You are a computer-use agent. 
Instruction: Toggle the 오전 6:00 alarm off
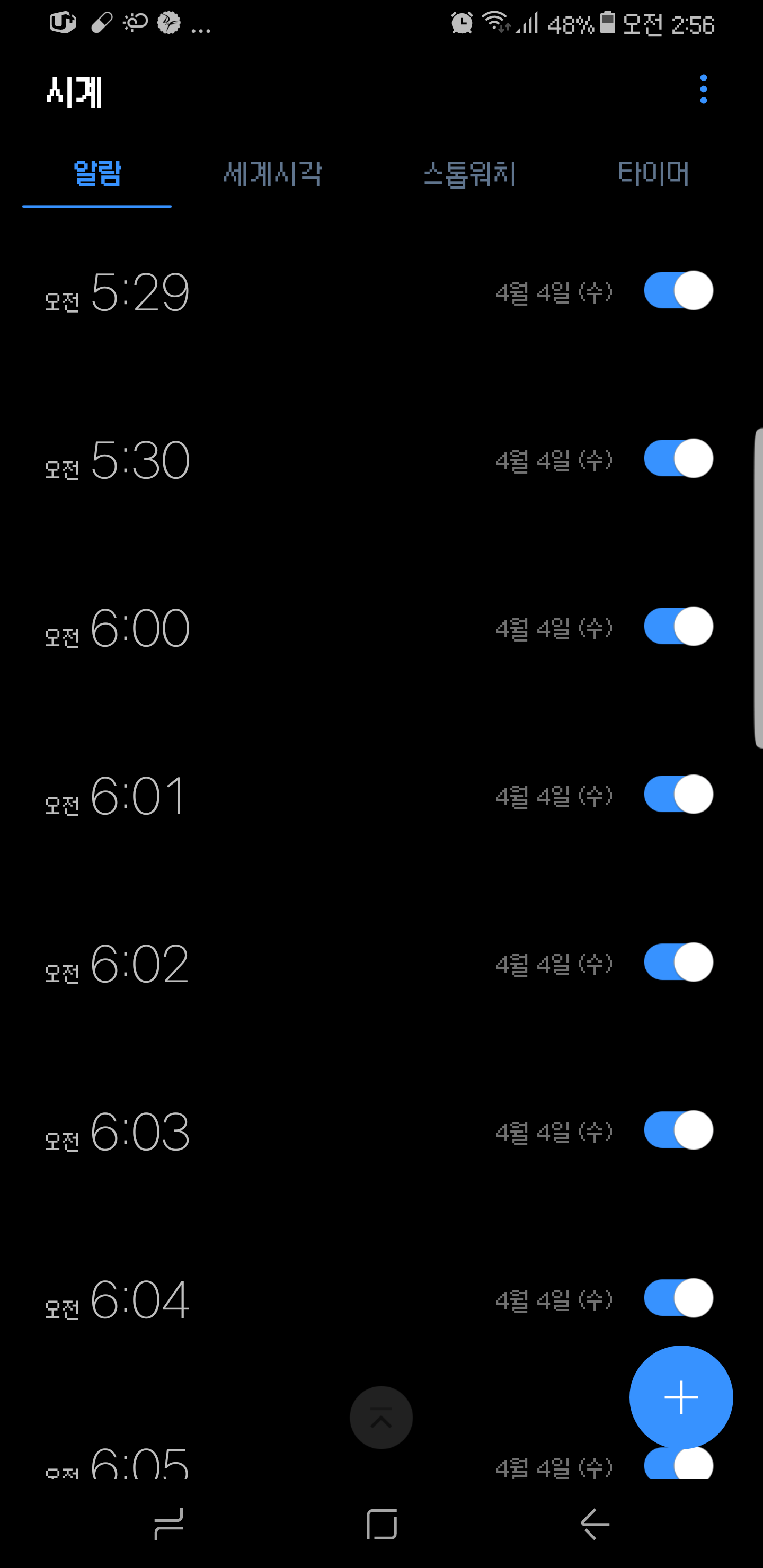[x=678, y=626]
